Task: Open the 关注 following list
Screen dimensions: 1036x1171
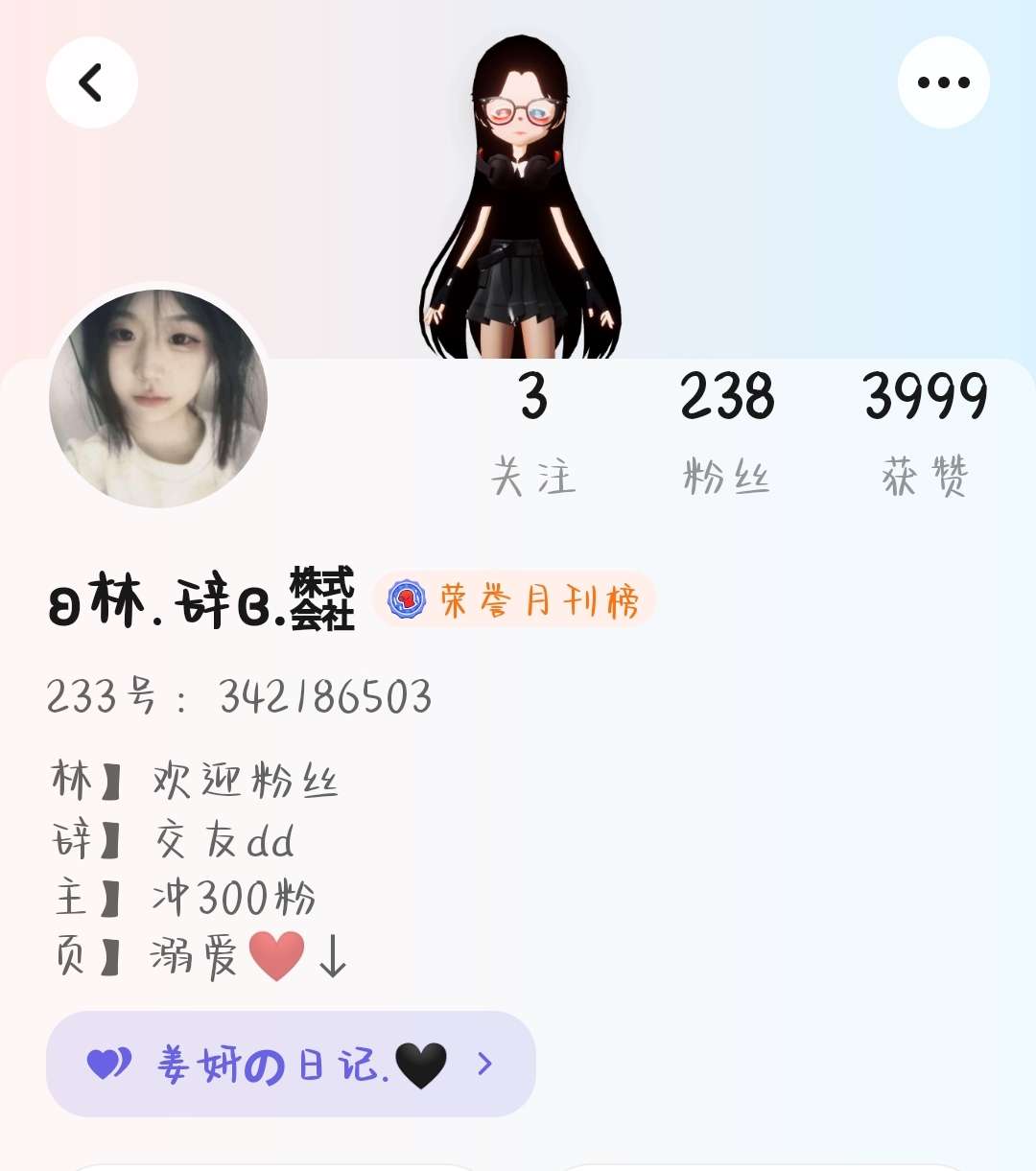Action: tap(533, 434)
